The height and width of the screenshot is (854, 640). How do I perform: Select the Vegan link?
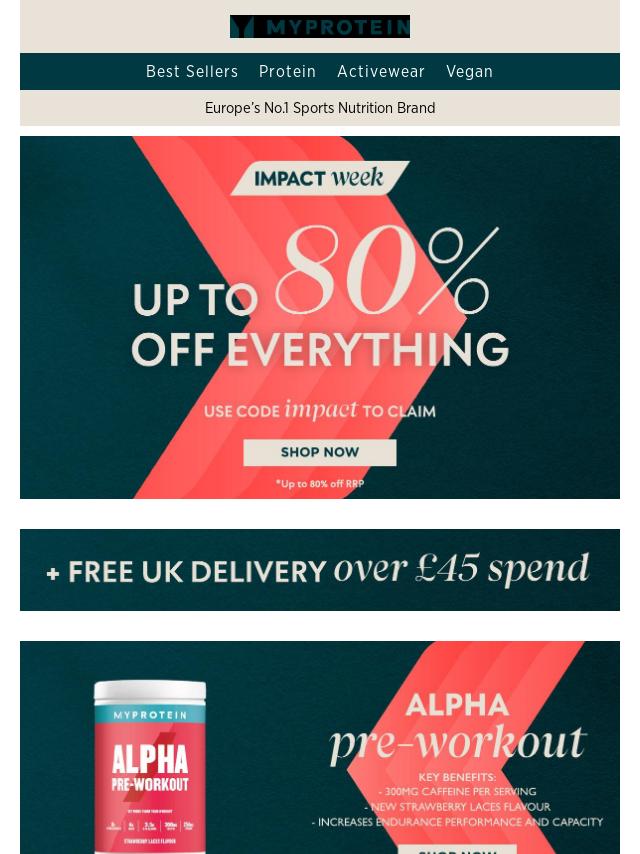[x=469, y=72]
